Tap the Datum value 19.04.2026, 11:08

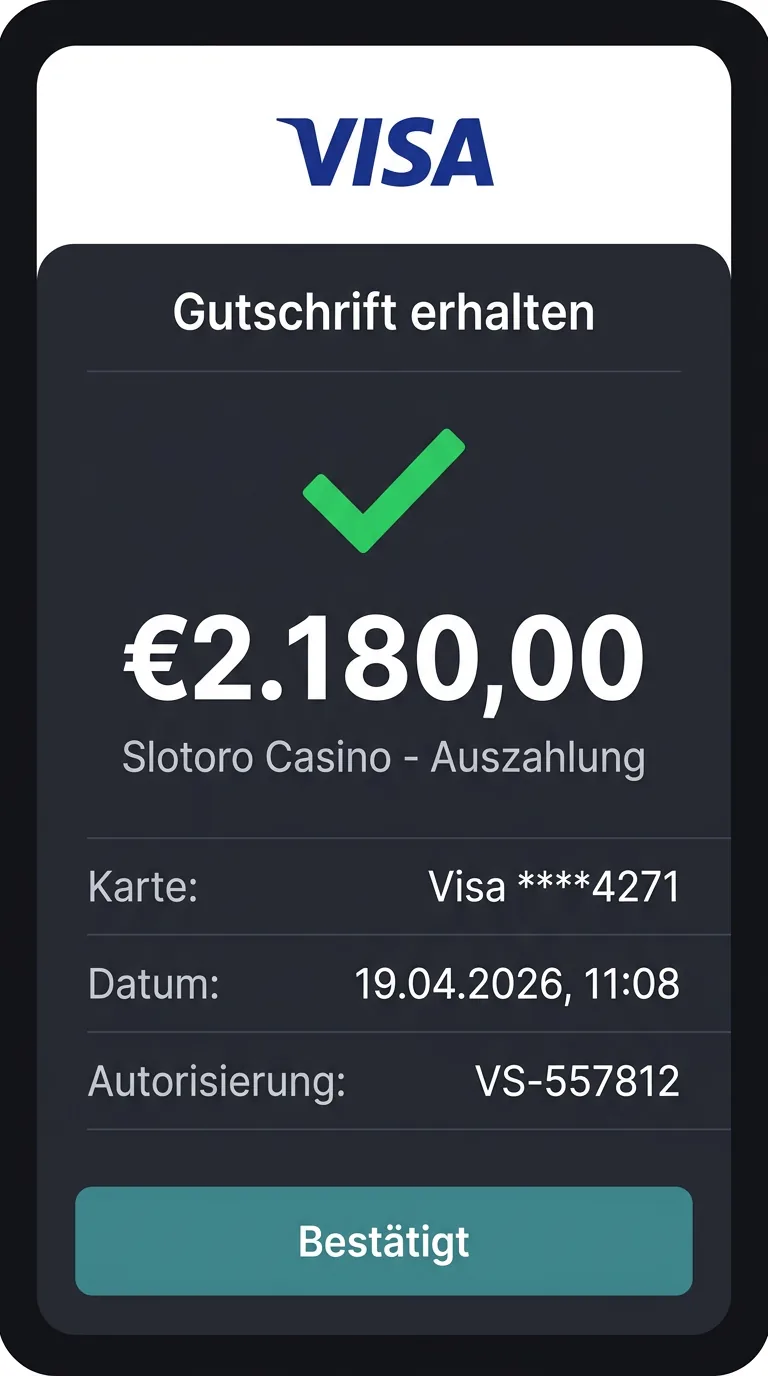[520, 983]
